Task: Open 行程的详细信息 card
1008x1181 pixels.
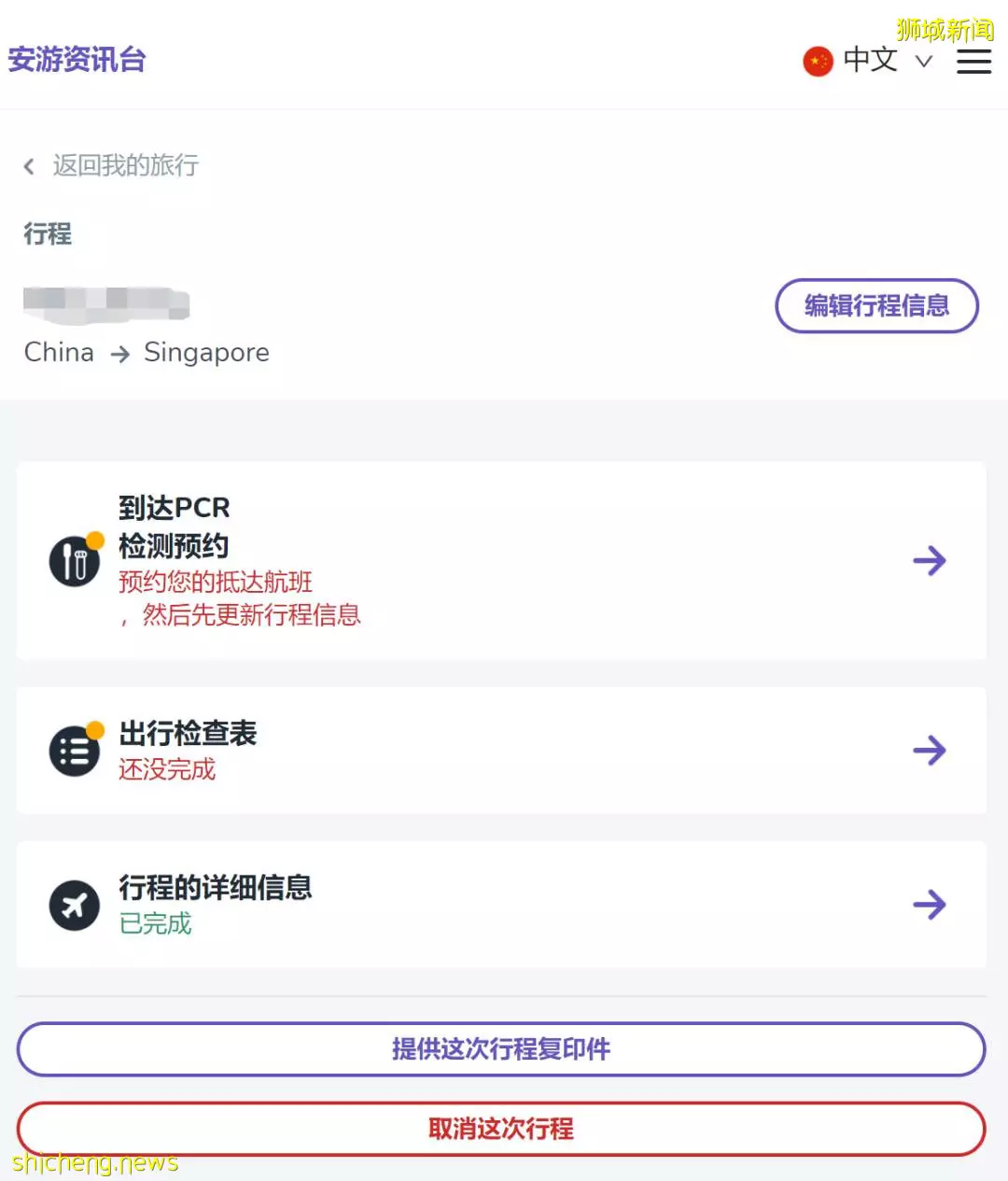Action: click(501, 904)
